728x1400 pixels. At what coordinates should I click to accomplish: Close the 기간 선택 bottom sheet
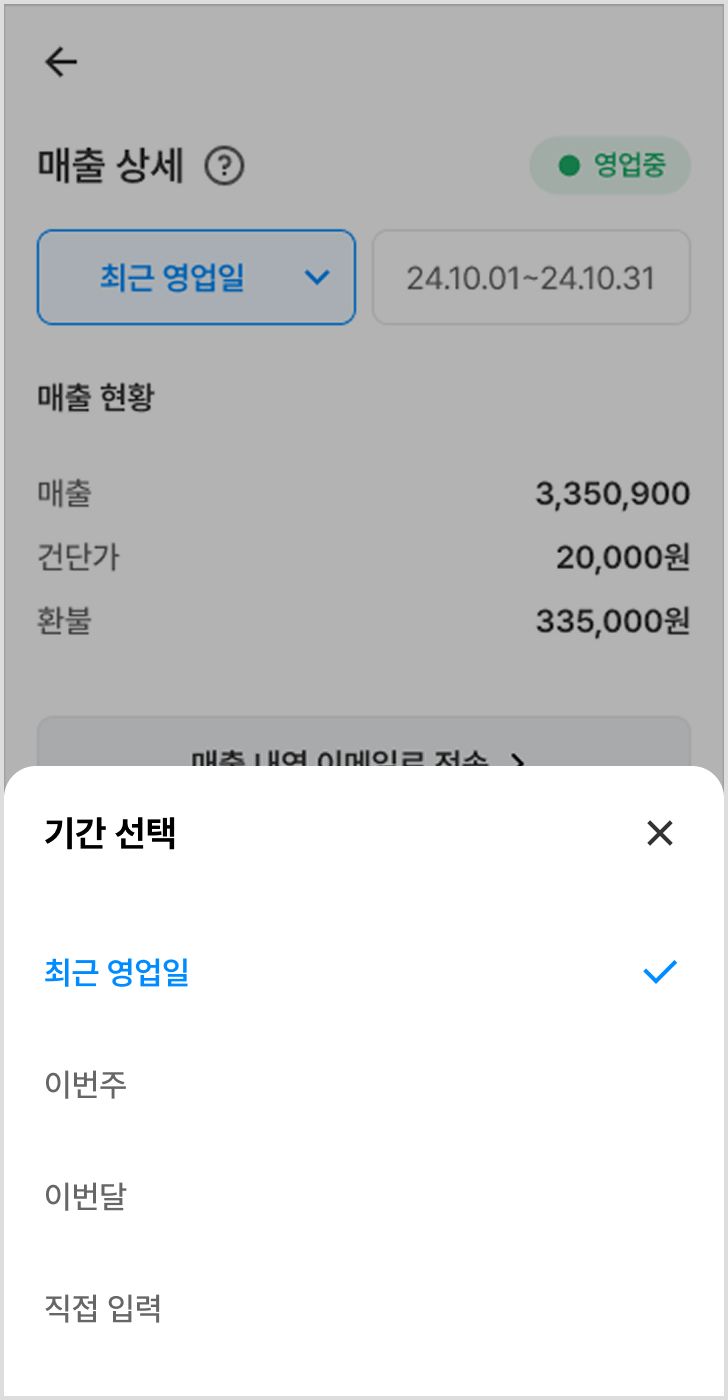click(x=660, y=833)
